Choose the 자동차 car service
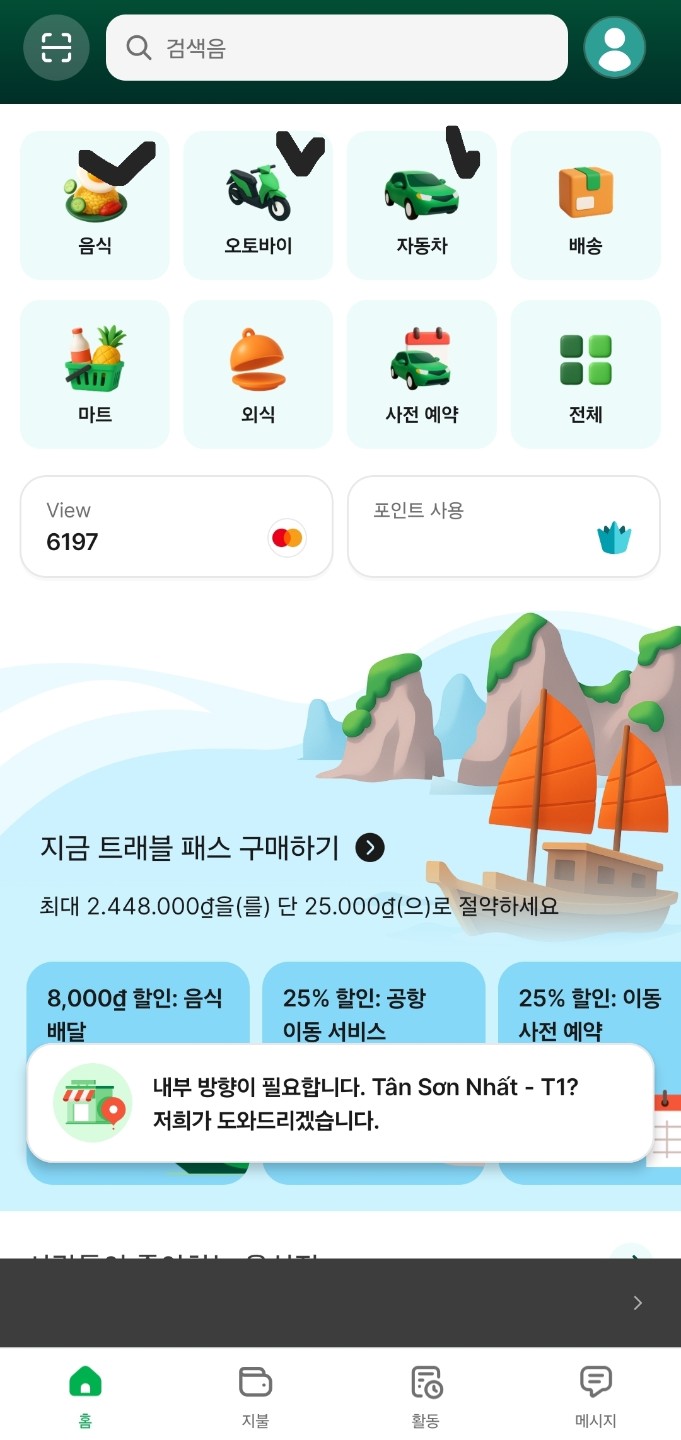The image size is (681, 1440). 421,205
